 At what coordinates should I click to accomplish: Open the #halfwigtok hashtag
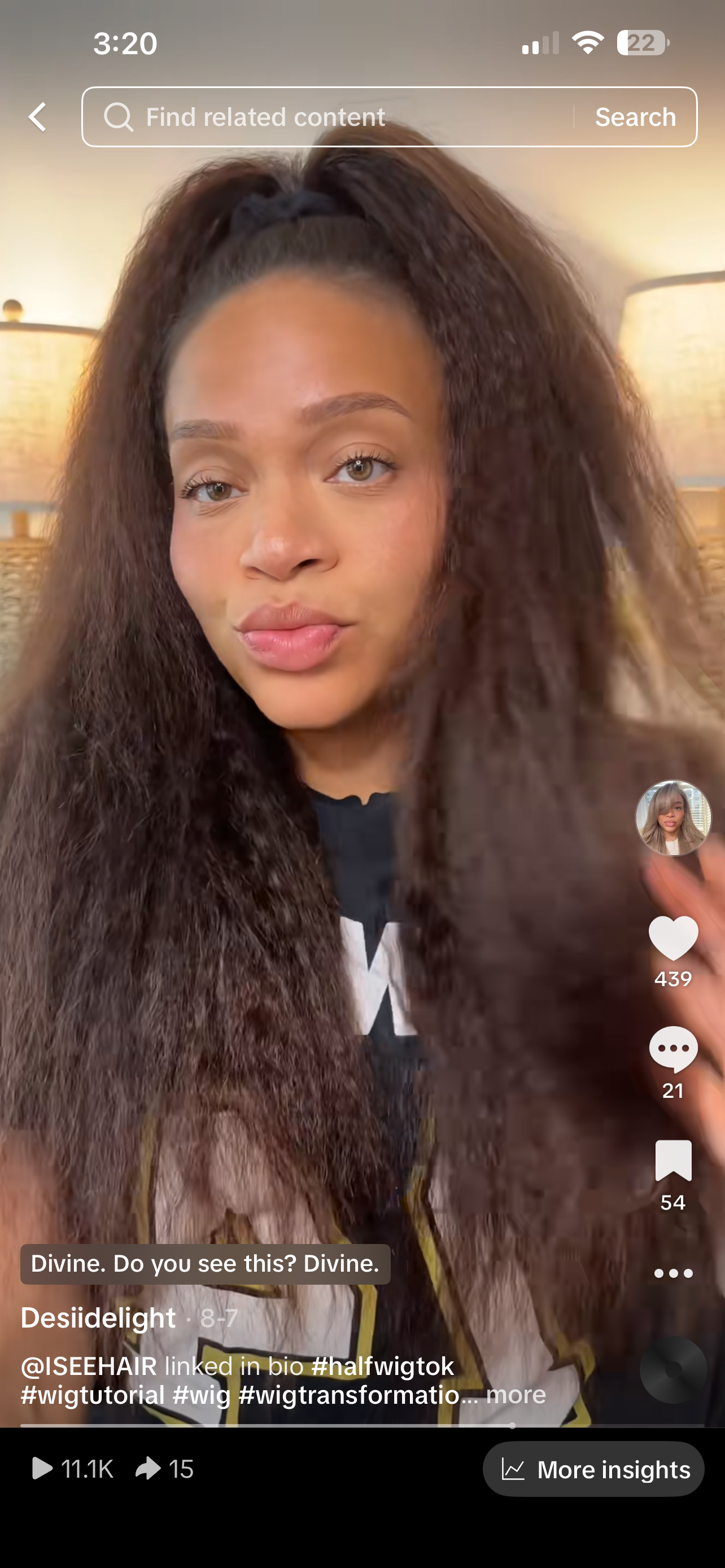point(382,1366)
